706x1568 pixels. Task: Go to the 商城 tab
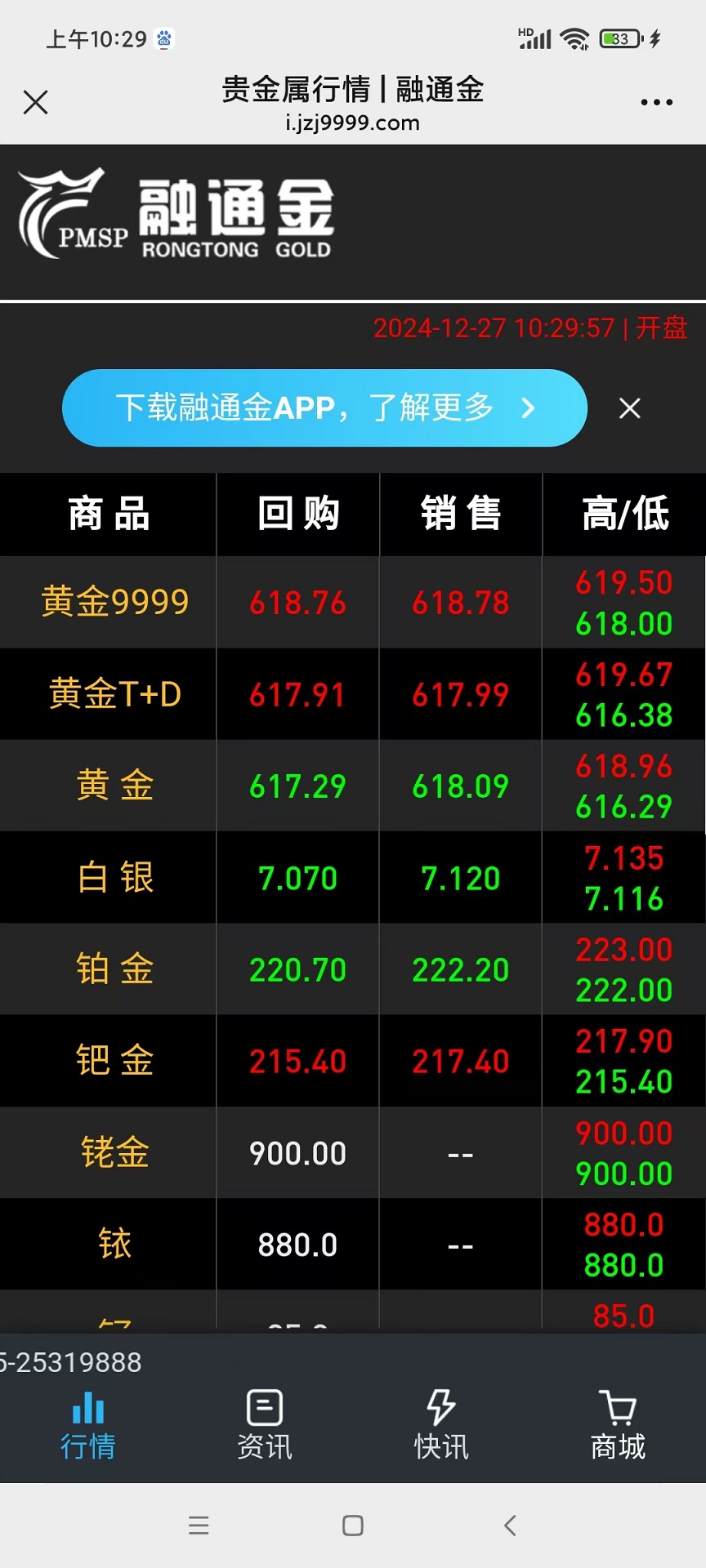point(618,1425)
